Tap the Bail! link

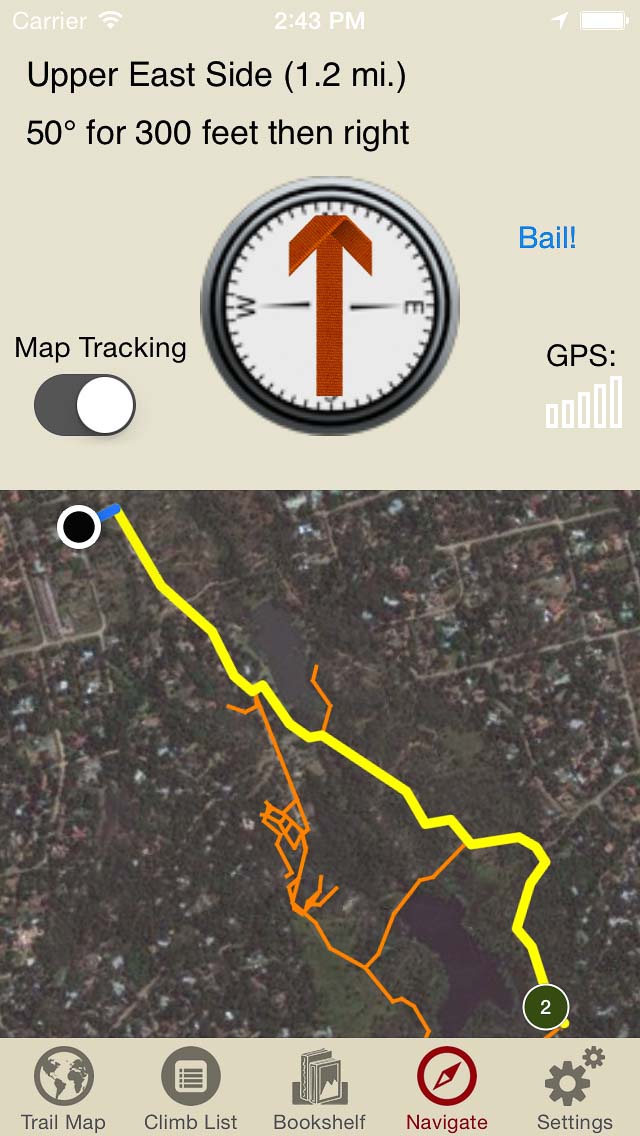[547, 237]
